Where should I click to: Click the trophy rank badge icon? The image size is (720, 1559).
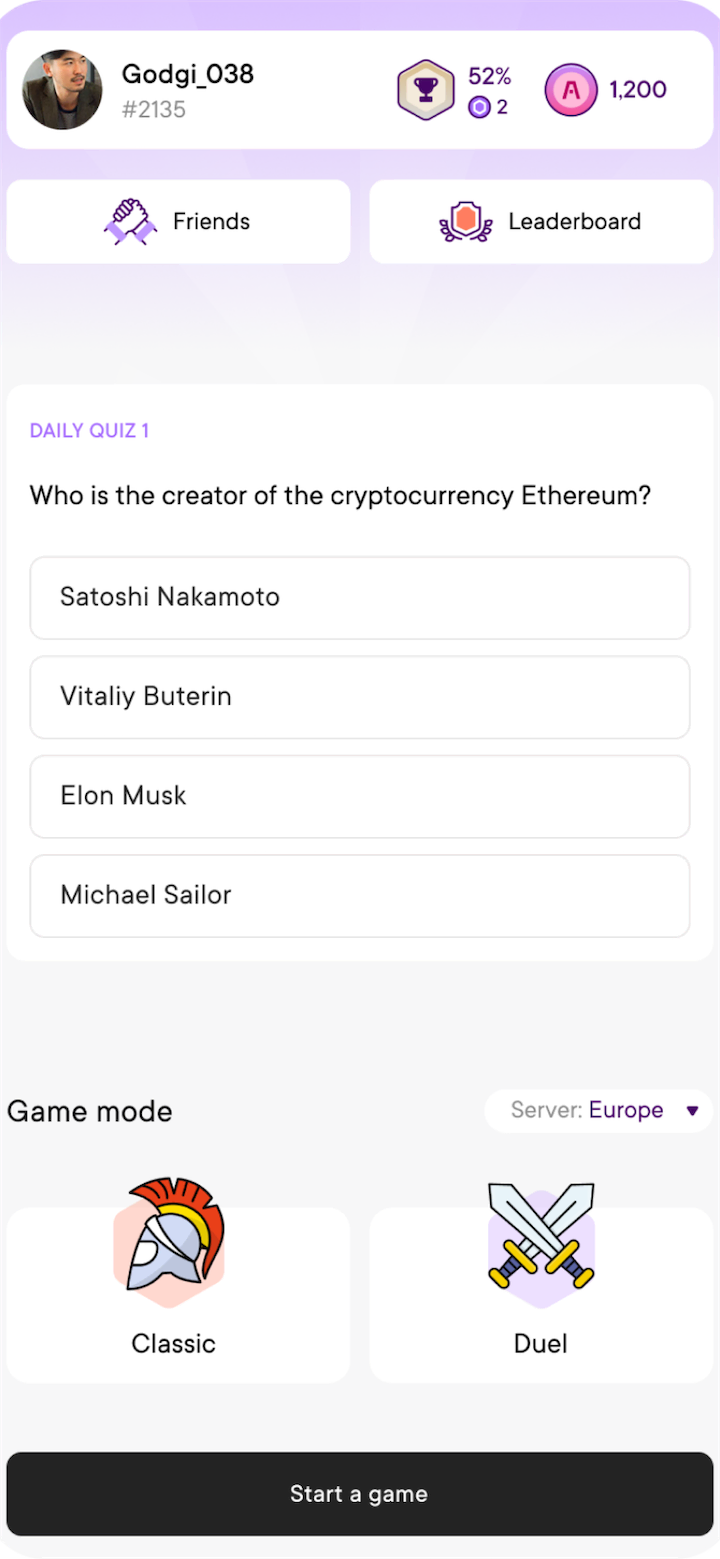425,89
